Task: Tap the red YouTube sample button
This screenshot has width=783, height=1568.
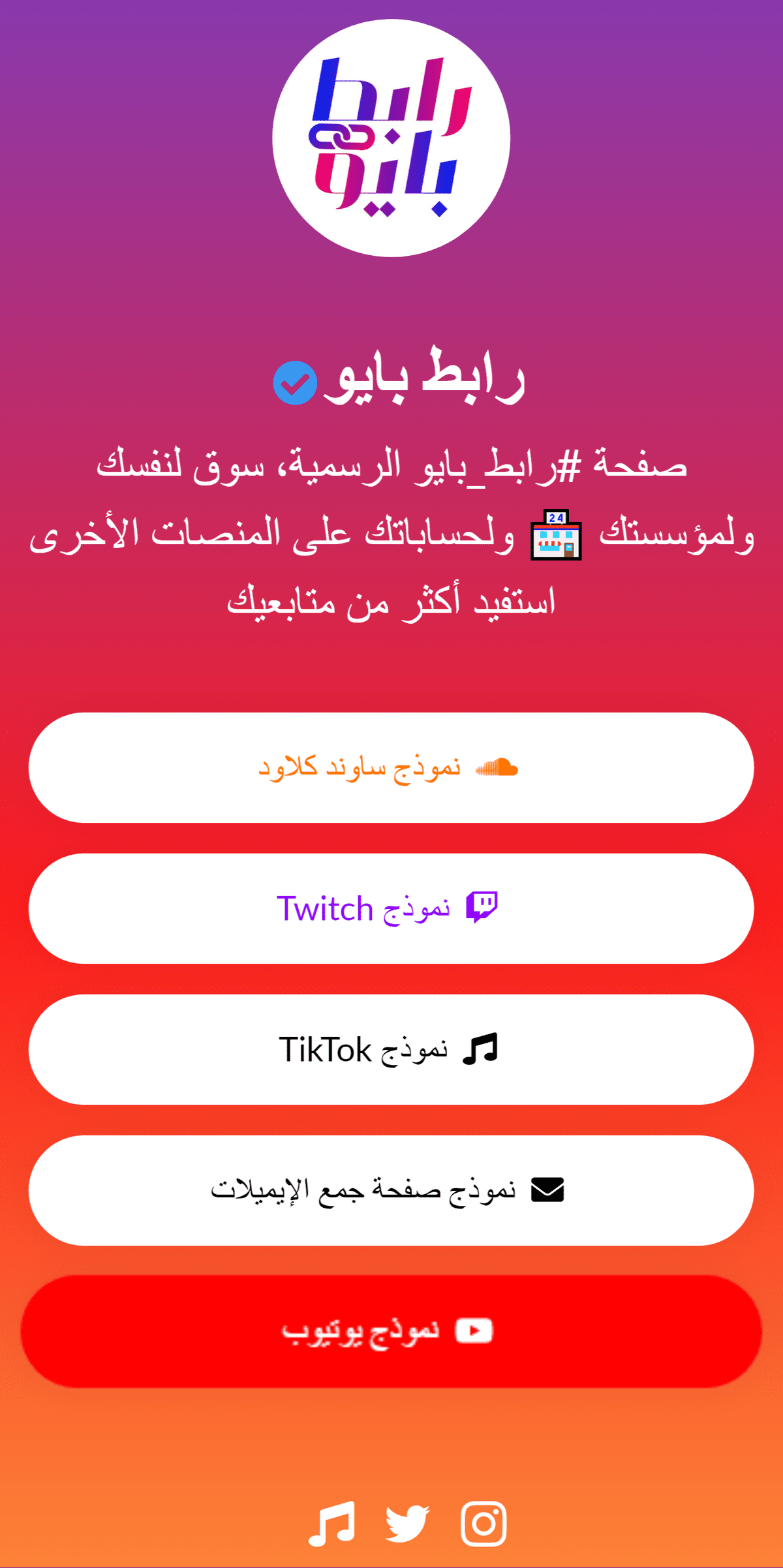Action: 390,1331
